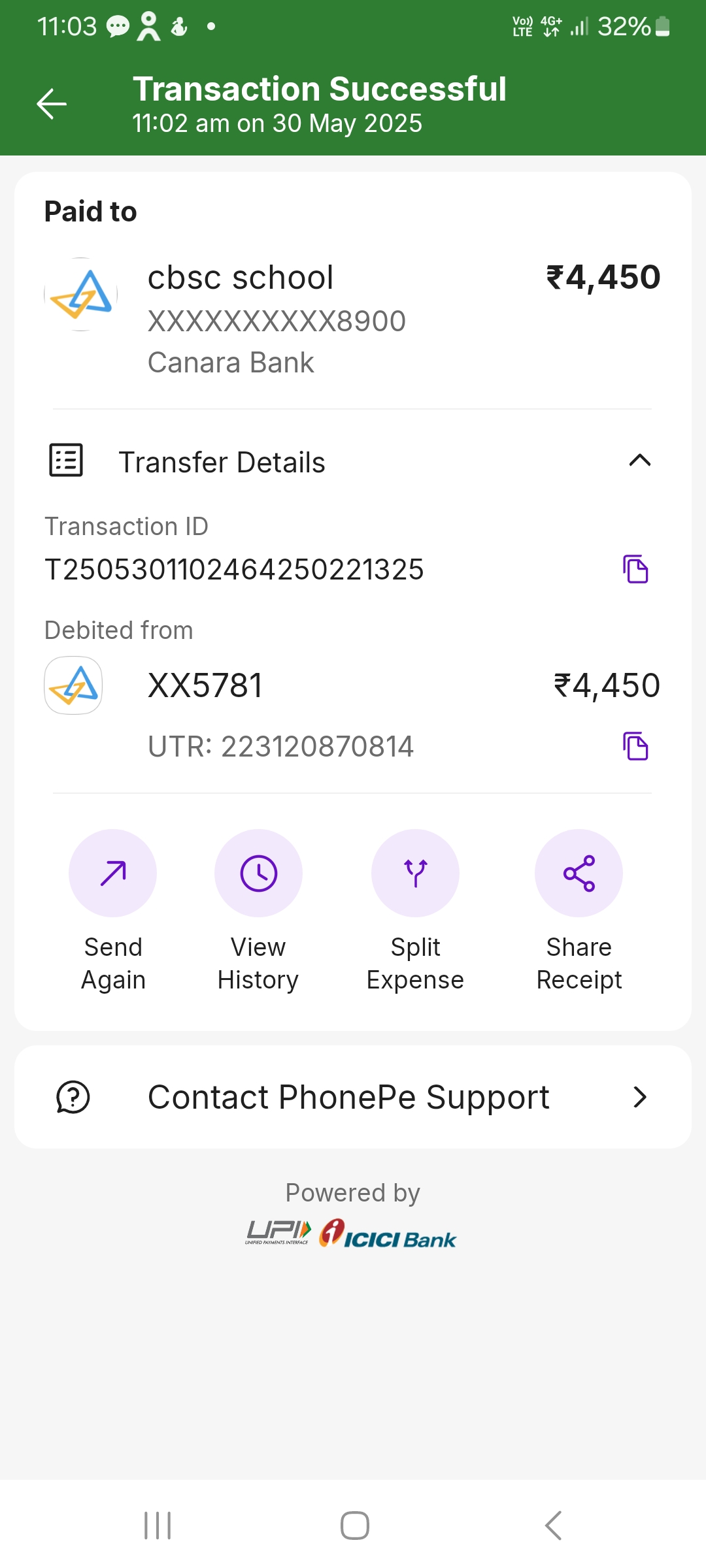The image size is (706, 1568).
Task: Open View History
Action: pos(258,911)
